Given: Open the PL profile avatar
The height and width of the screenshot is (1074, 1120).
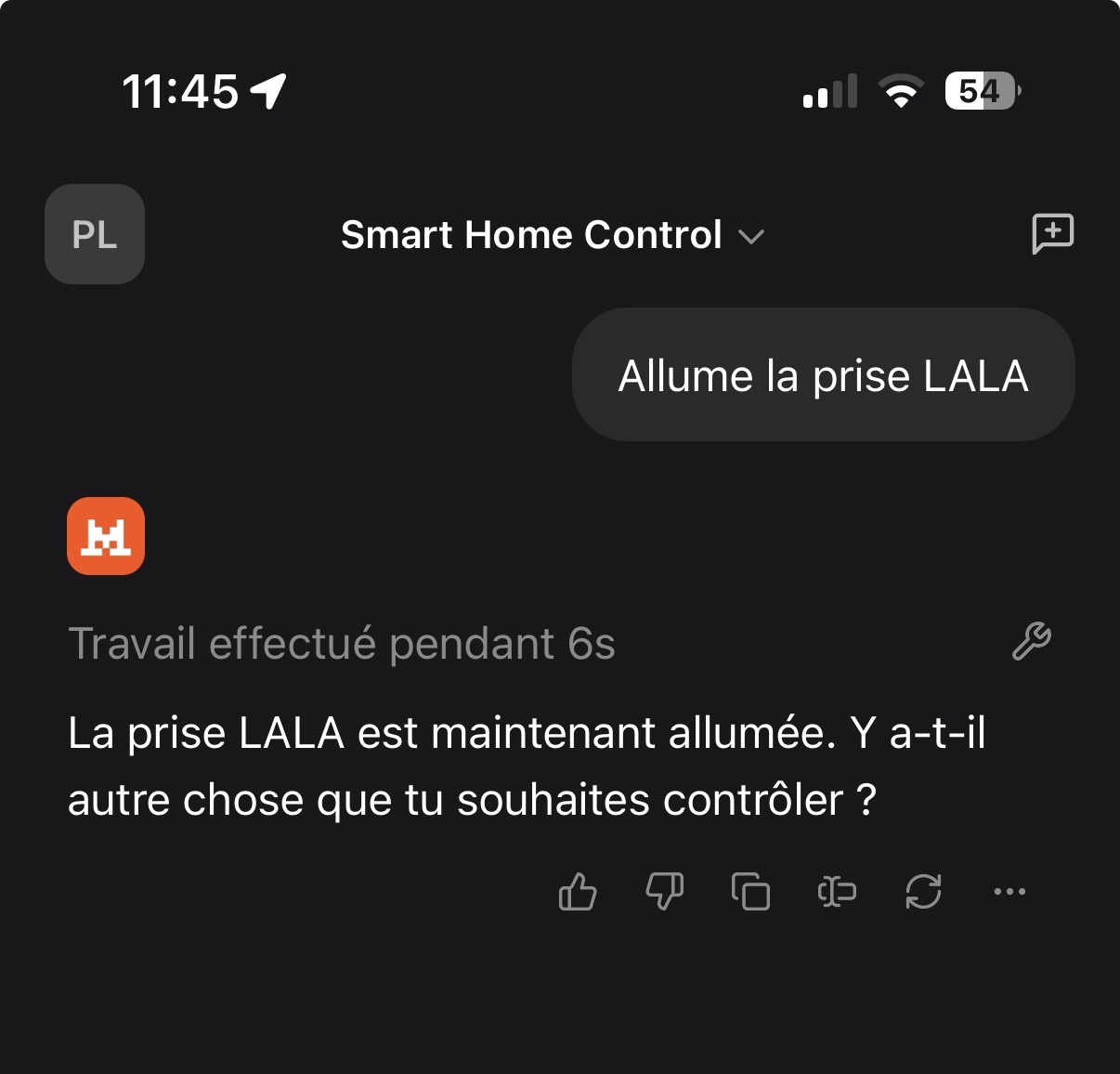Looking at the screenshot, I should pyautogui.click(x=95, y=234).
